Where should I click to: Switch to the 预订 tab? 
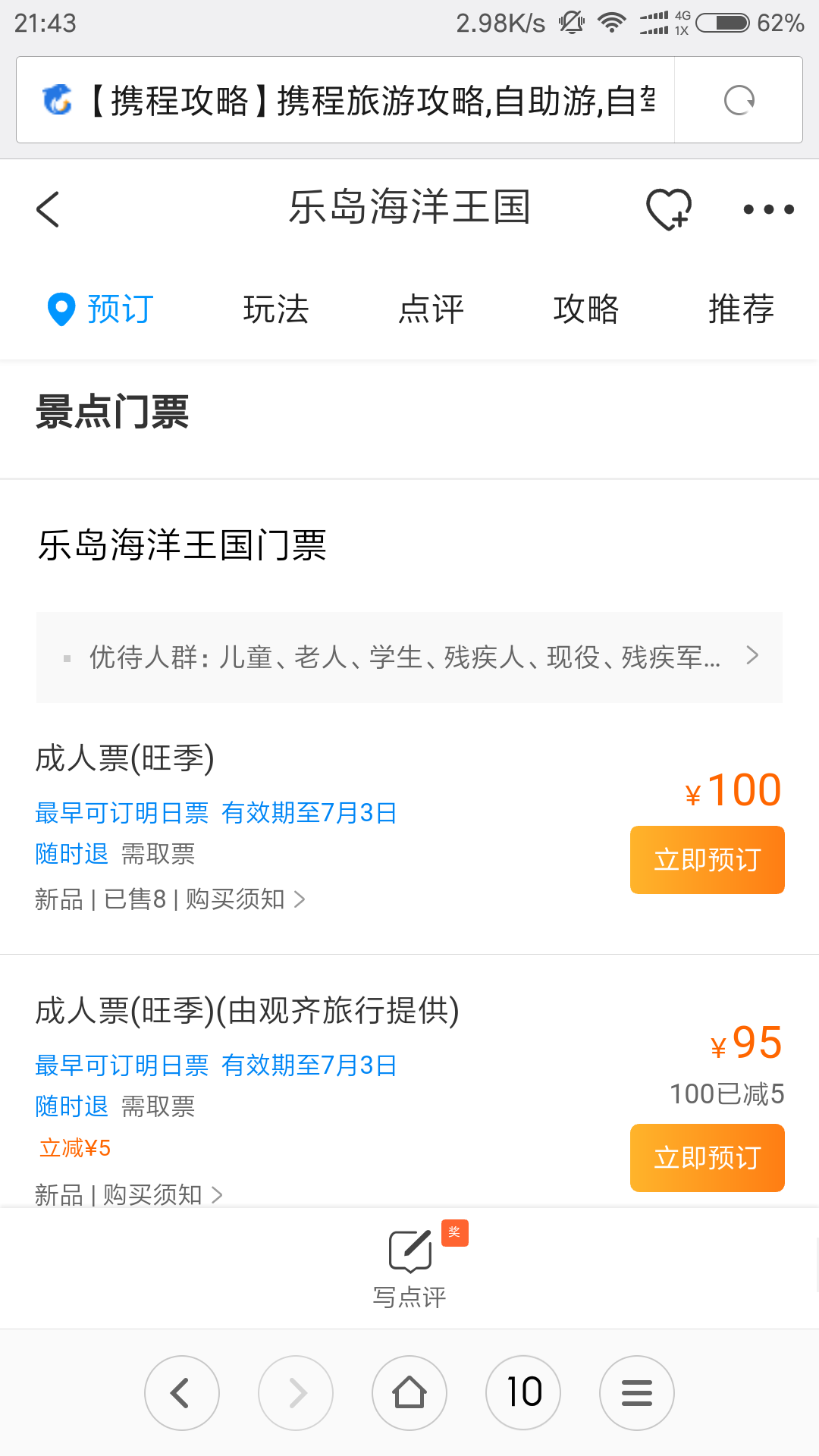click(102, 309)
